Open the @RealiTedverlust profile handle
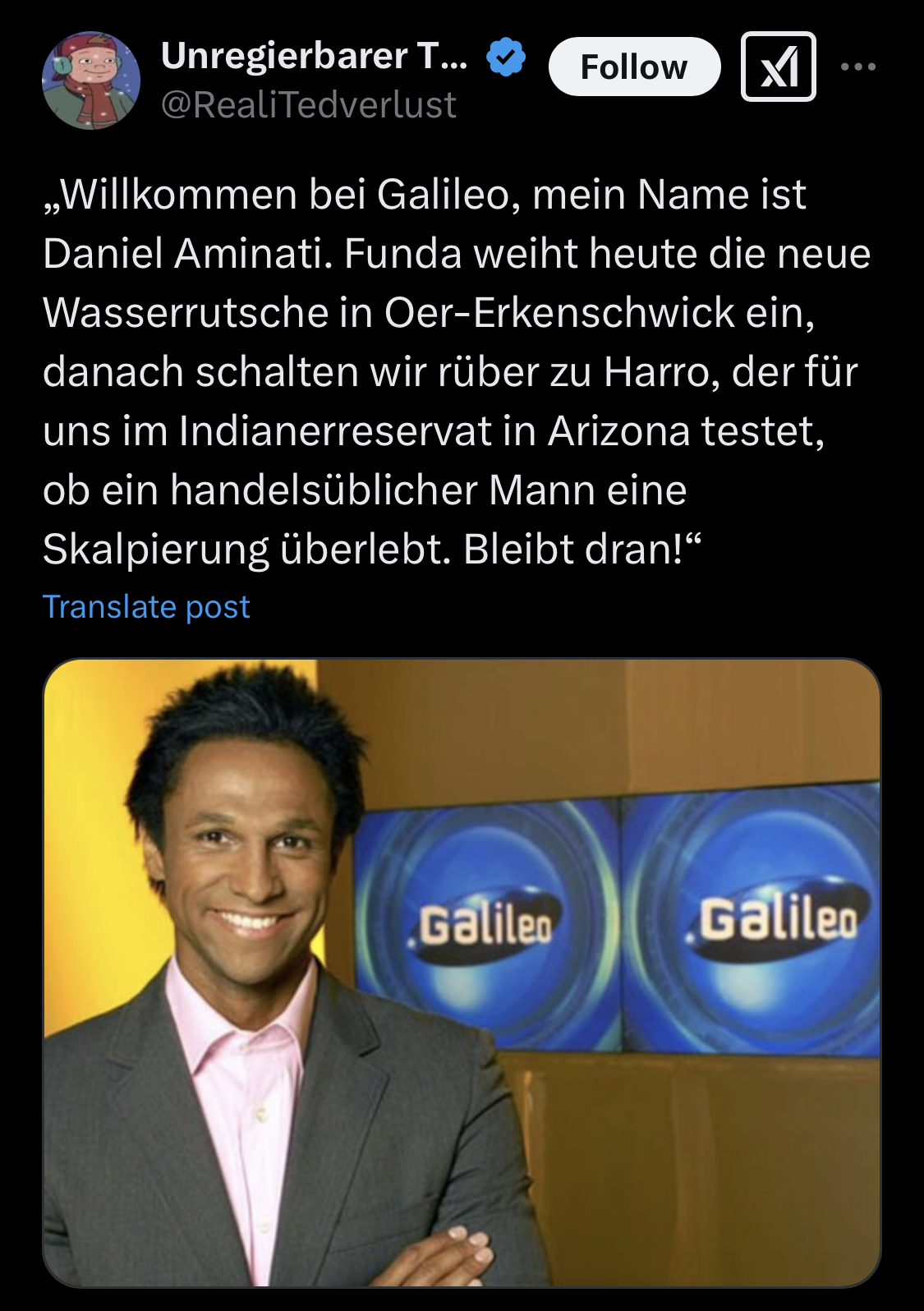The width and height of the screenshot is (924, 1311). [308, 105]
